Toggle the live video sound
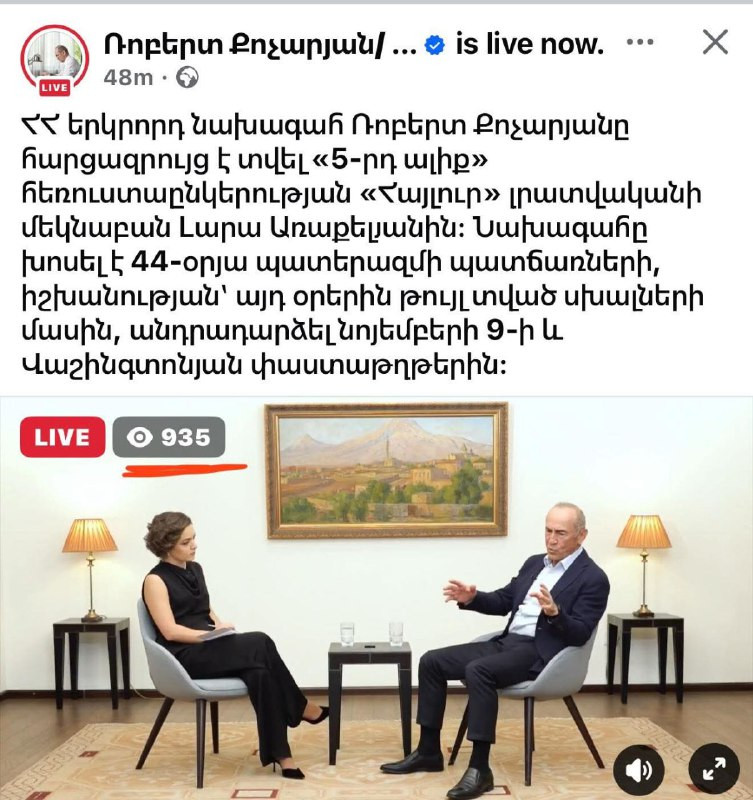Viewport: 753px width, 800px height. [x=638, y=770]
